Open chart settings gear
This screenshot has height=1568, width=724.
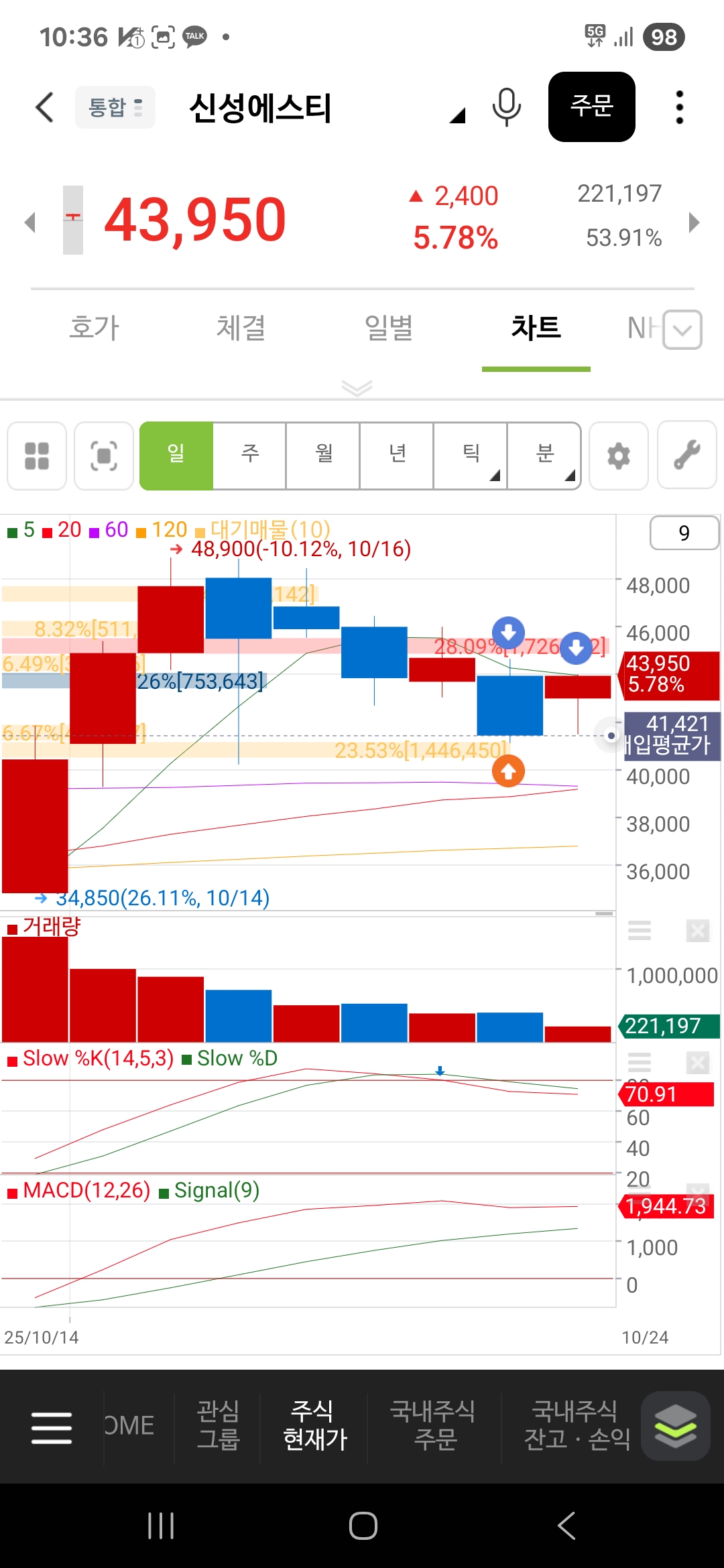618,456
